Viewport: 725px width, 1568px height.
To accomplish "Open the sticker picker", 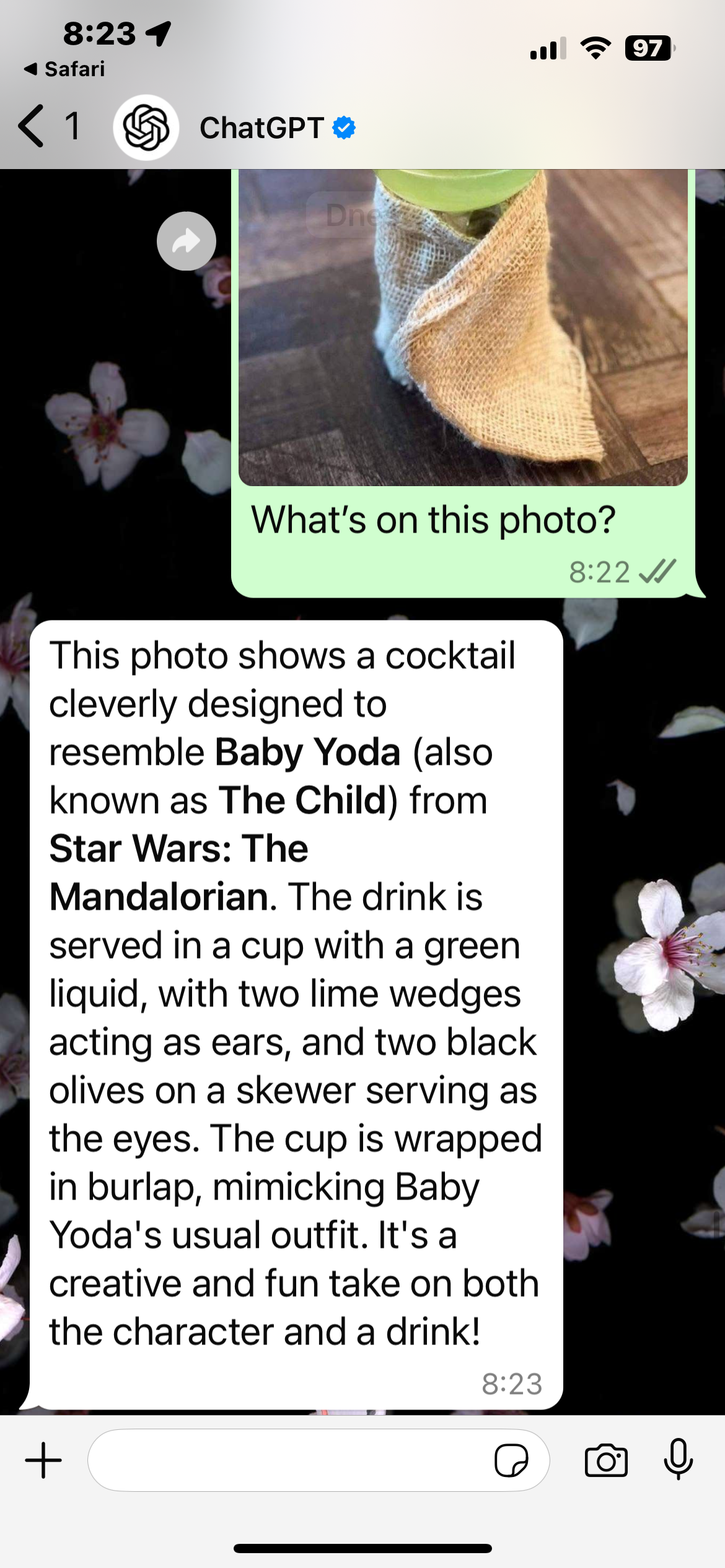I will point(511,1460).
